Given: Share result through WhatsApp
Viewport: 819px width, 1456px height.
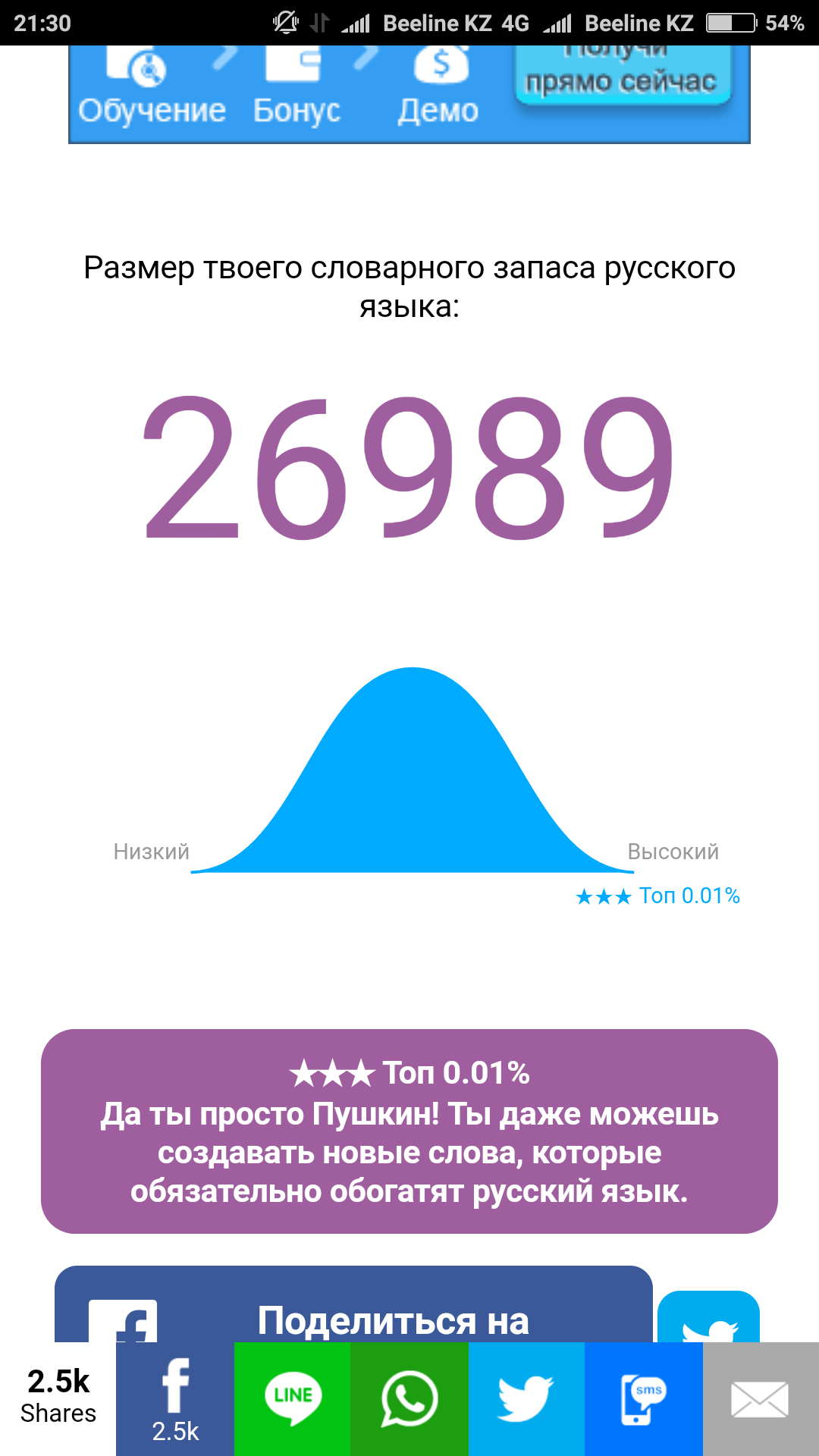Looking at the screenshot, I should [409, 1399].
